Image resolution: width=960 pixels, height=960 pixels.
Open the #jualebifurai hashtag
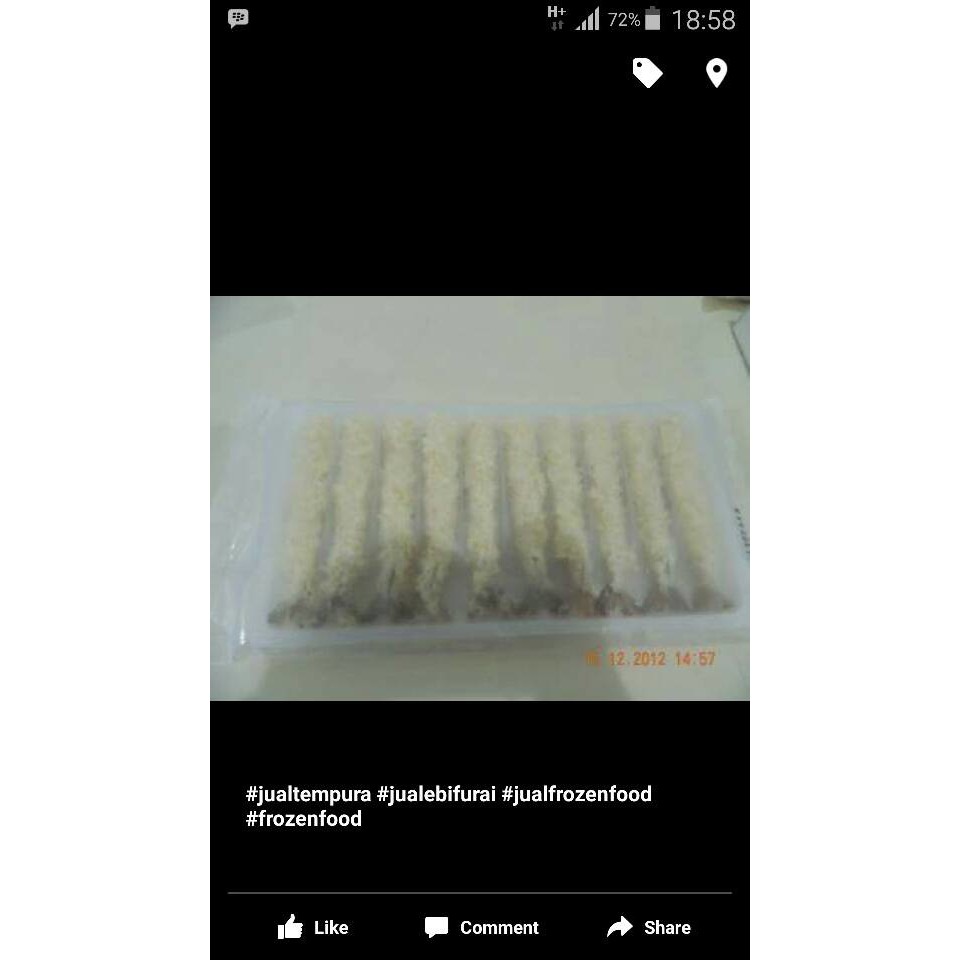436,794
